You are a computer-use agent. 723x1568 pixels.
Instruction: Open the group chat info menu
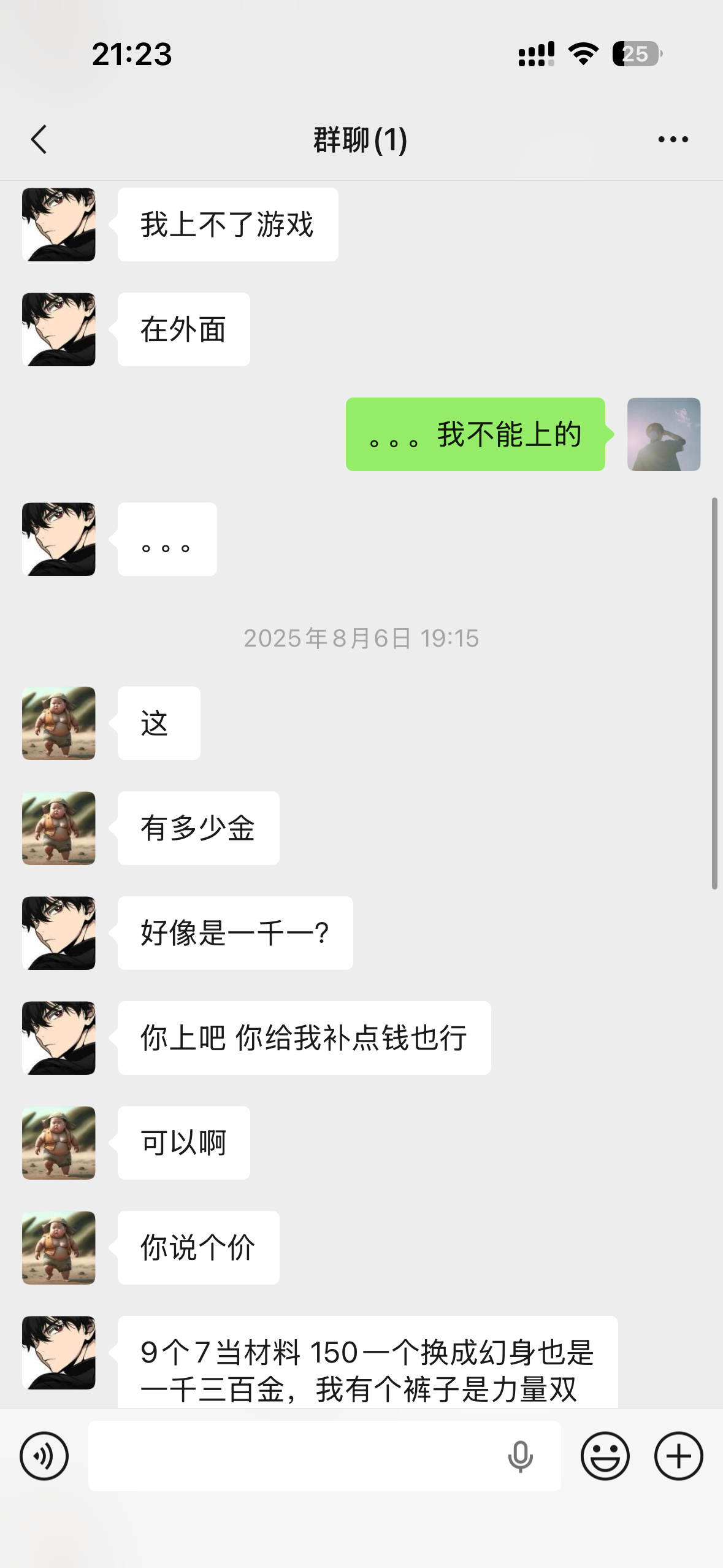[x=673, y=140]
